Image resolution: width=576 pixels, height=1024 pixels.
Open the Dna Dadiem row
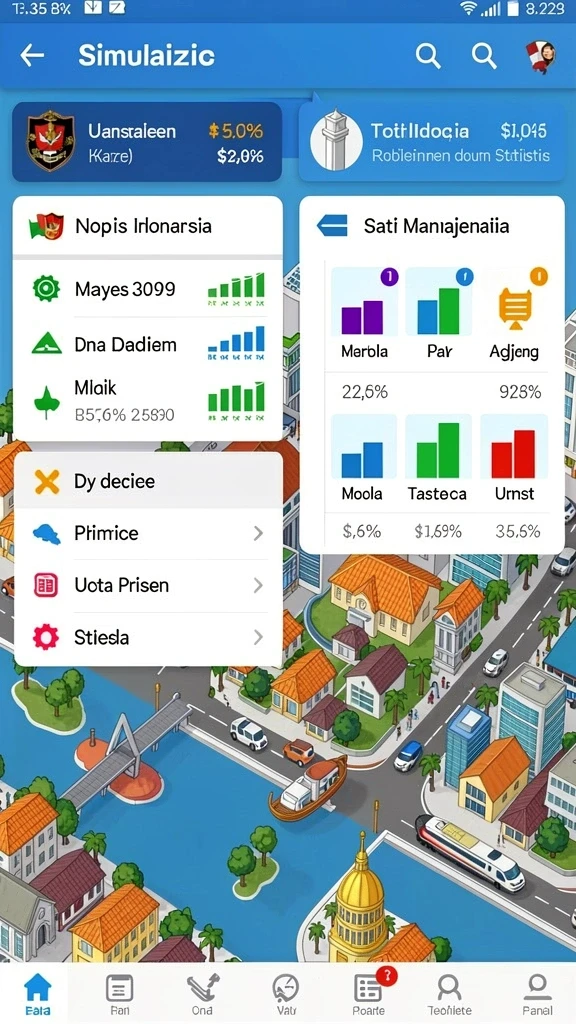point(148,344)
